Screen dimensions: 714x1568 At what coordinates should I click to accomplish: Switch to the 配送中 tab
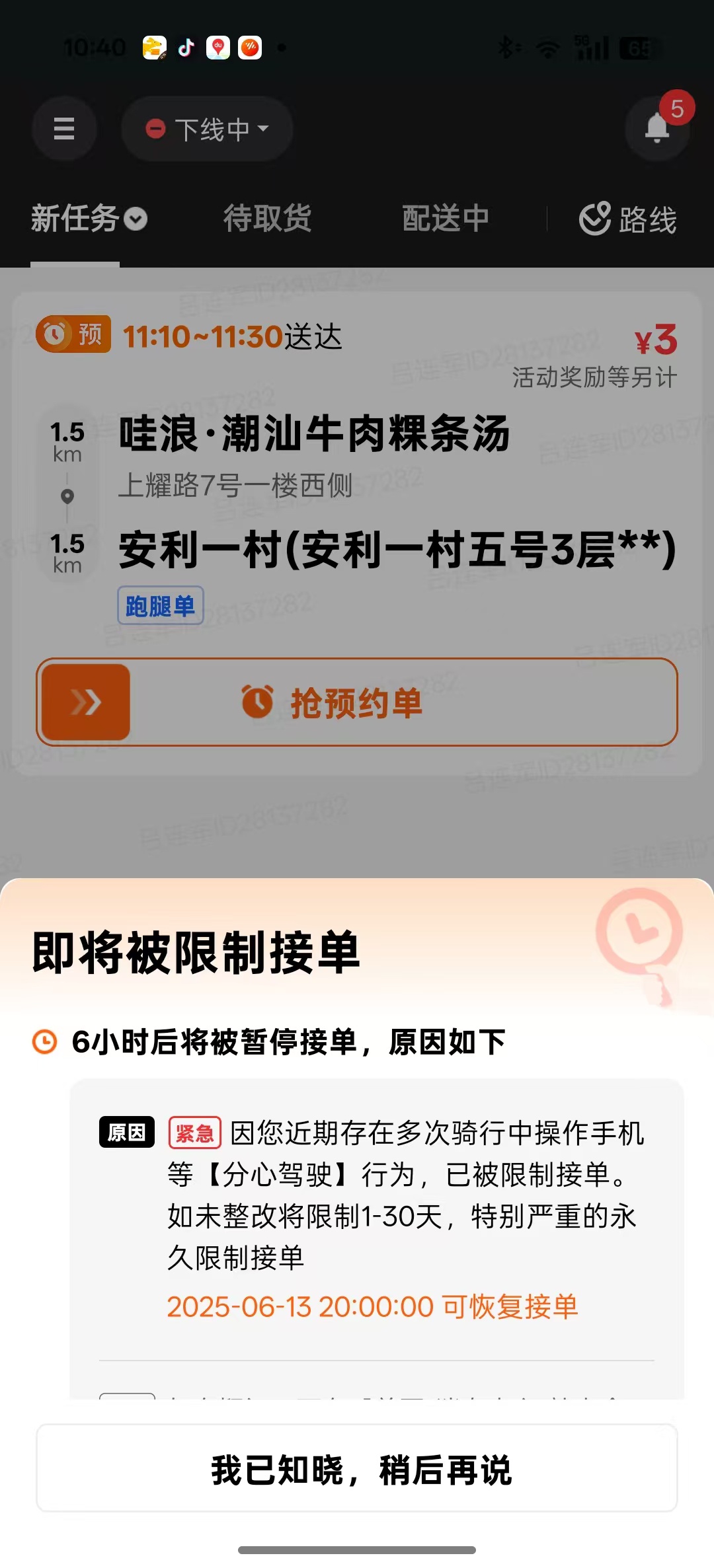coord(445,219)
